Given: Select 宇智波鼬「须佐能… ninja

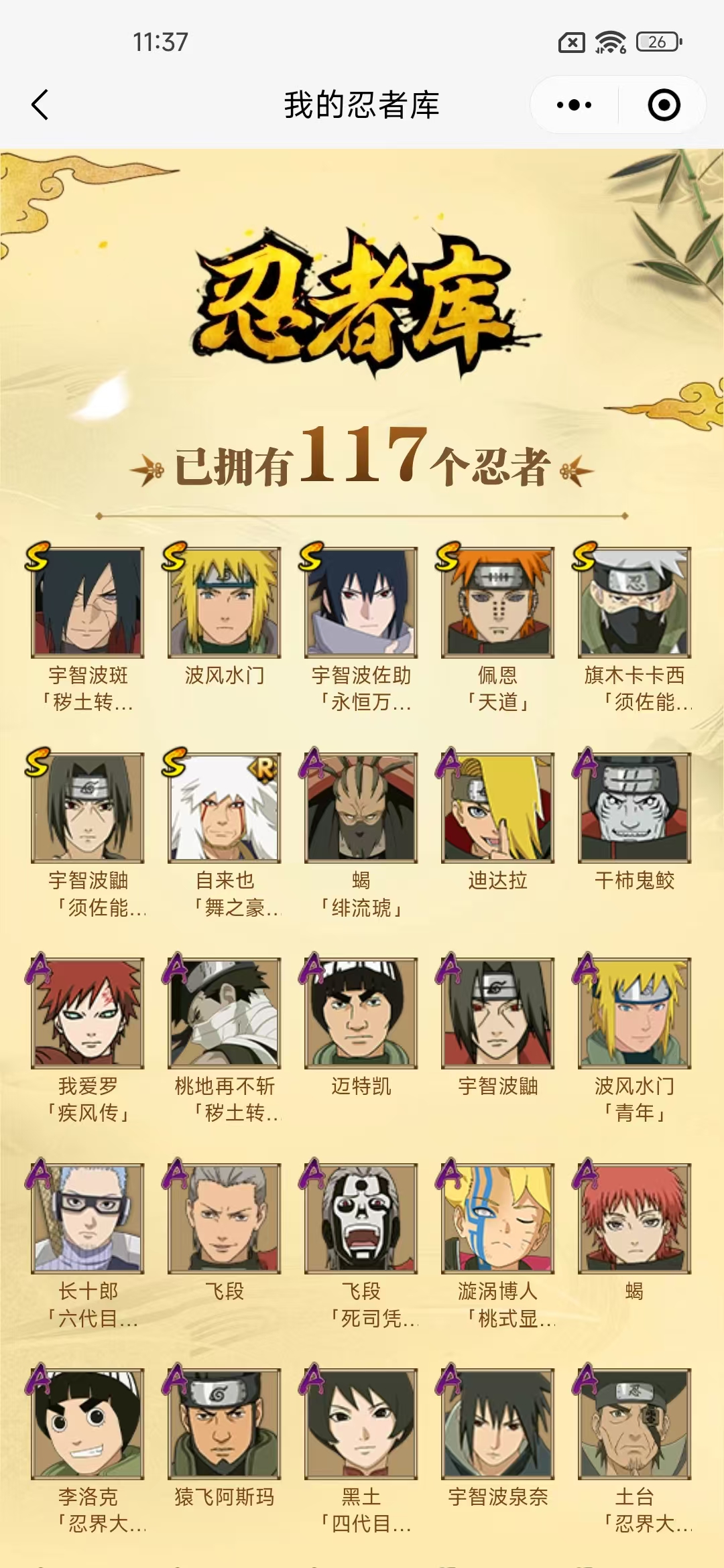Looking at the screenshot, I should click(88, 807).
